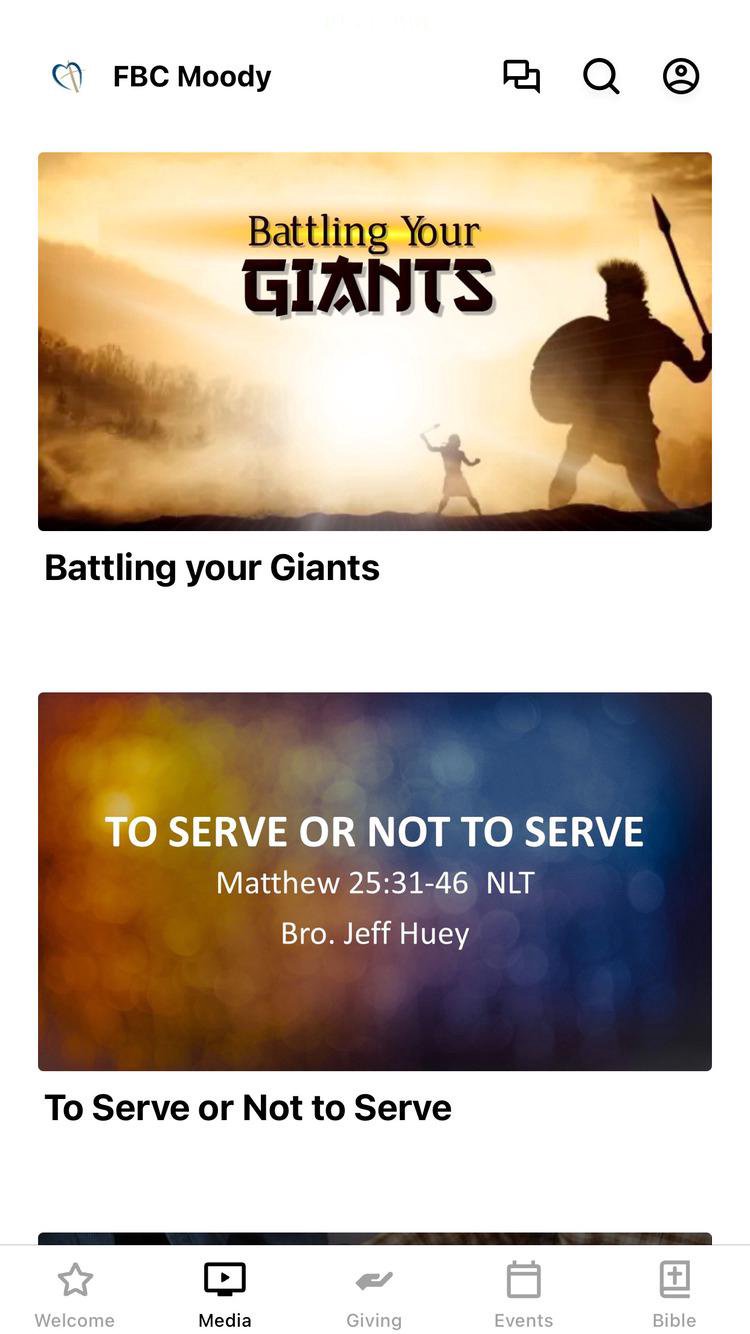
Task: Switch to the Events tab
Action: coord(523,1294)
